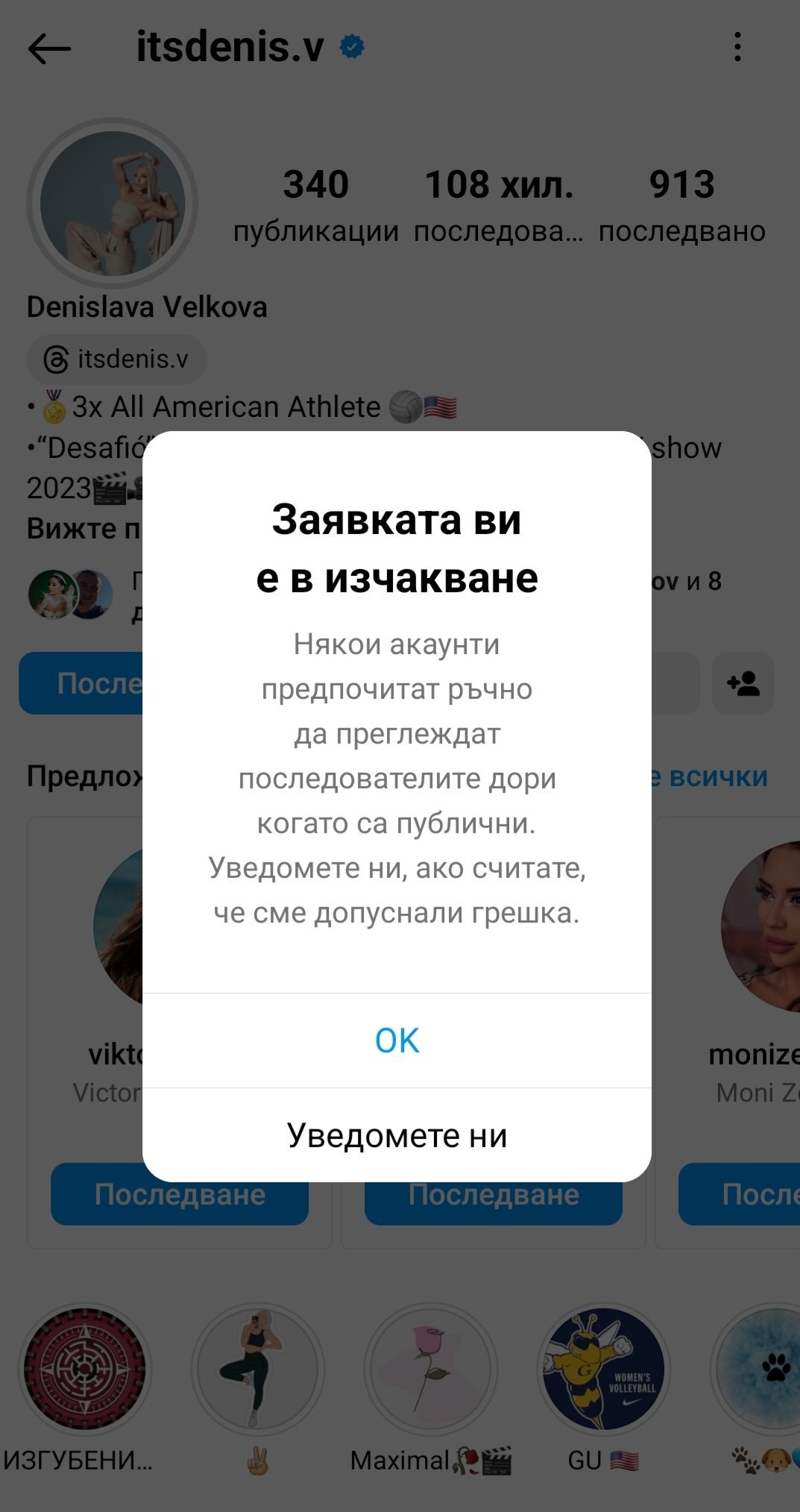The height and width of the screenshot is (1512, 800).
Task: Open the 108 хил. followers list
Action: (x=498, y=204)
